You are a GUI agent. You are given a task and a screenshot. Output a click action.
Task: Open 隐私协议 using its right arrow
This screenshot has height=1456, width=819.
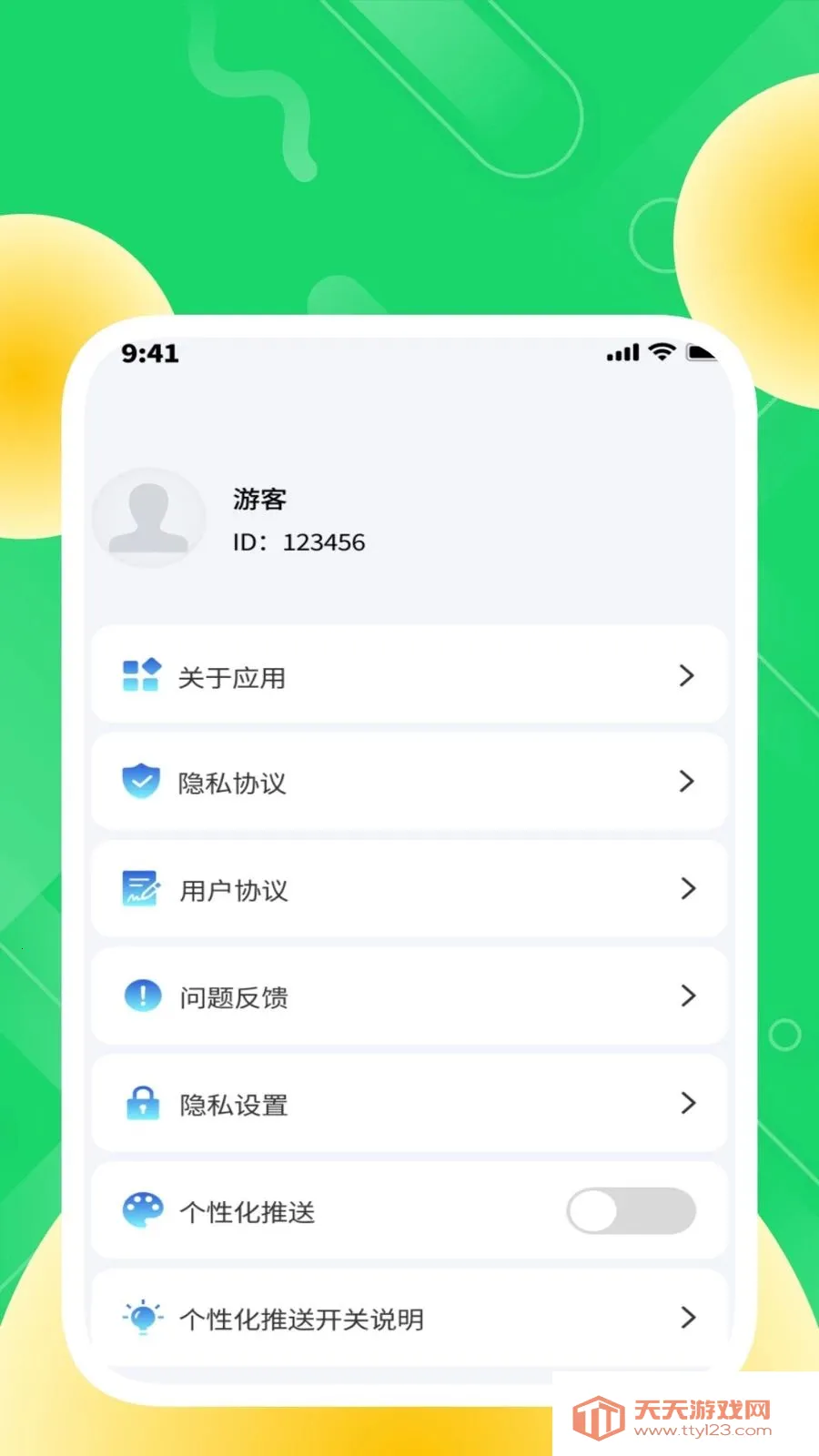(x=685, y=781)
